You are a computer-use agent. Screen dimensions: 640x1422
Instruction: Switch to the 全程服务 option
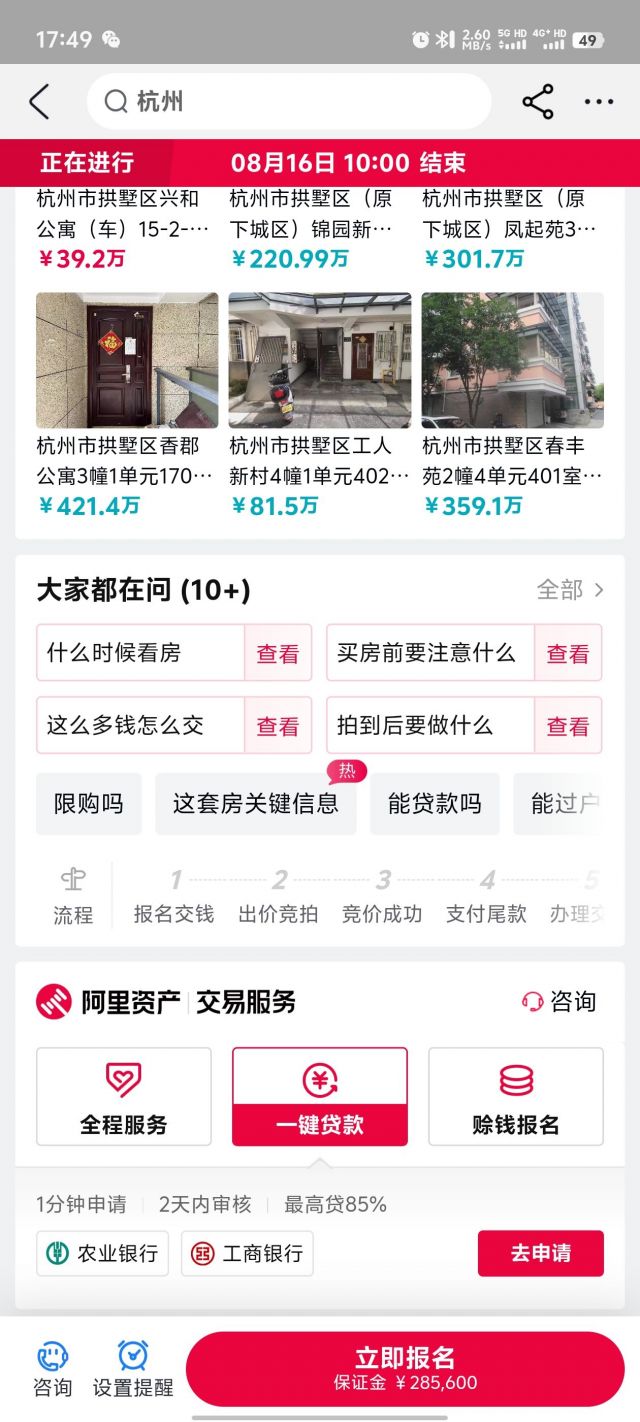tap(124, 1096)
